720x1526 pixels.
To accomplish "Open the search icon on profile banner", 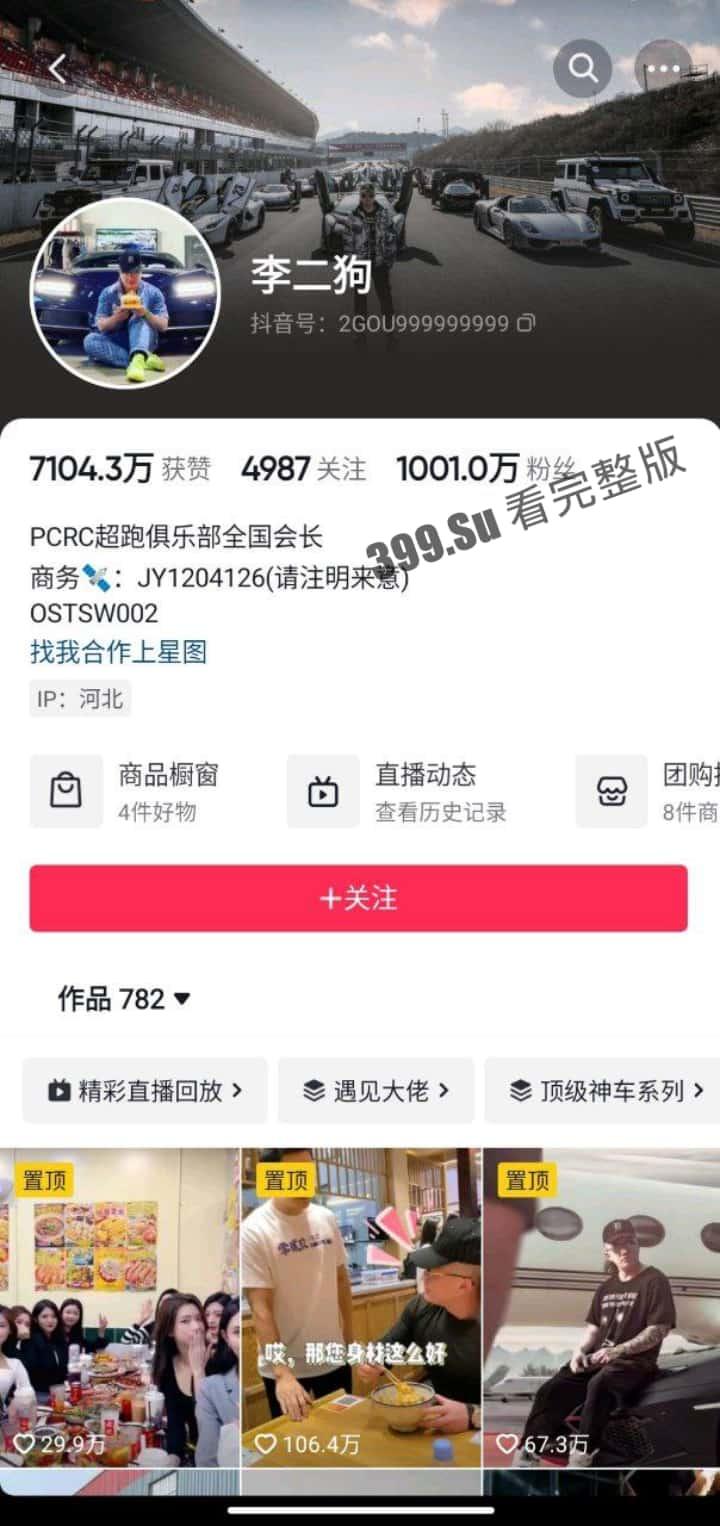I will (583, 68).
